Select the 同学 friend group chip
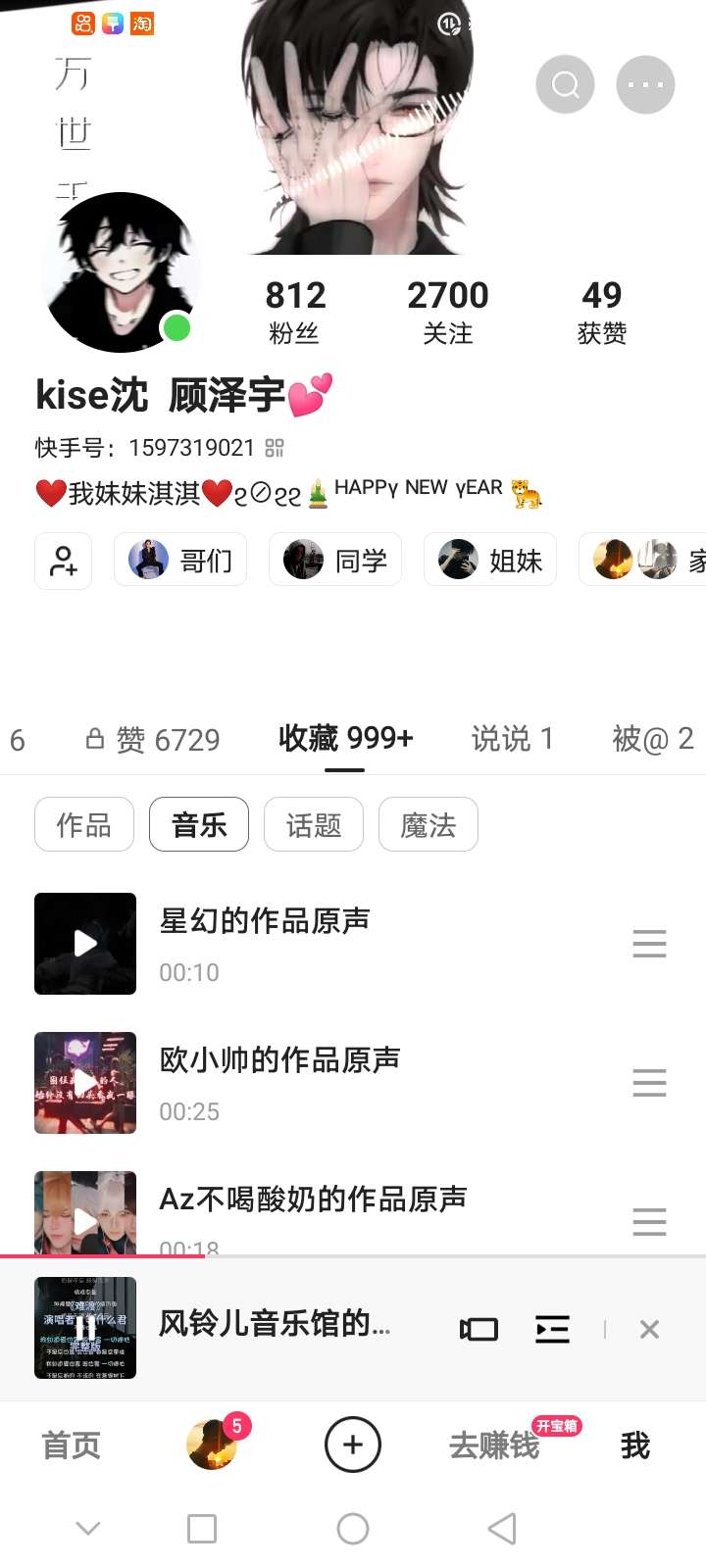Screen dimensions: 706x1568 (x=335, y=561)
